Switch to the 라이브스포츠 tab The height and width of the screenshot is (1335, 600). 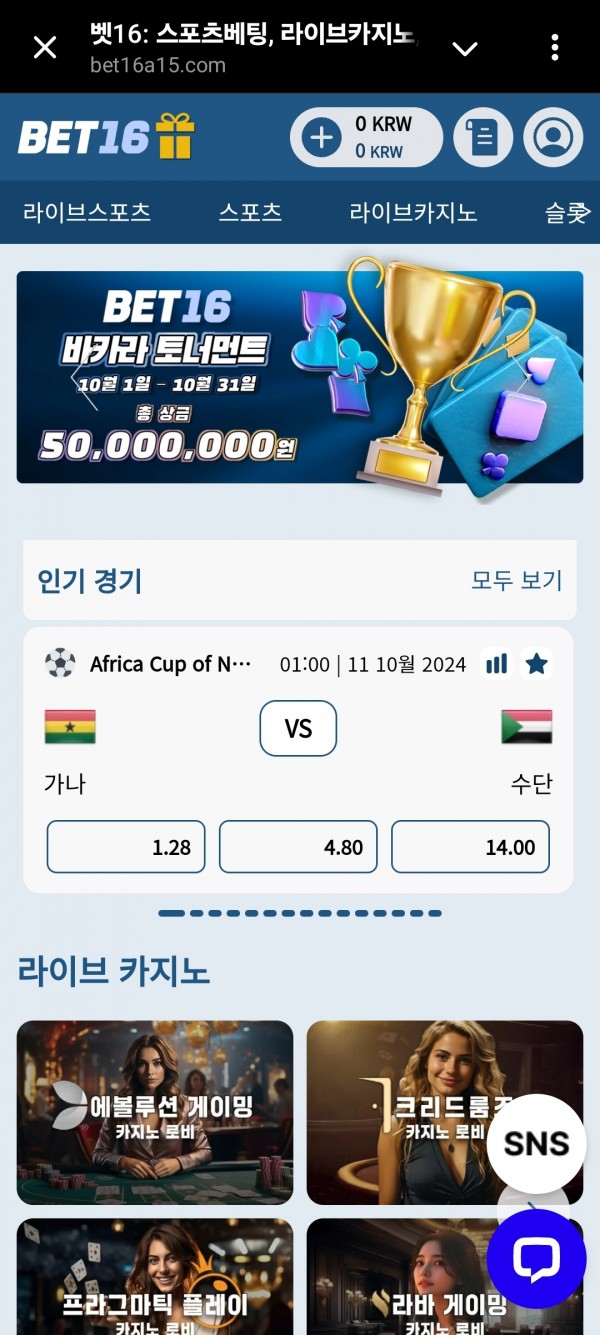(x=87, y=212)
